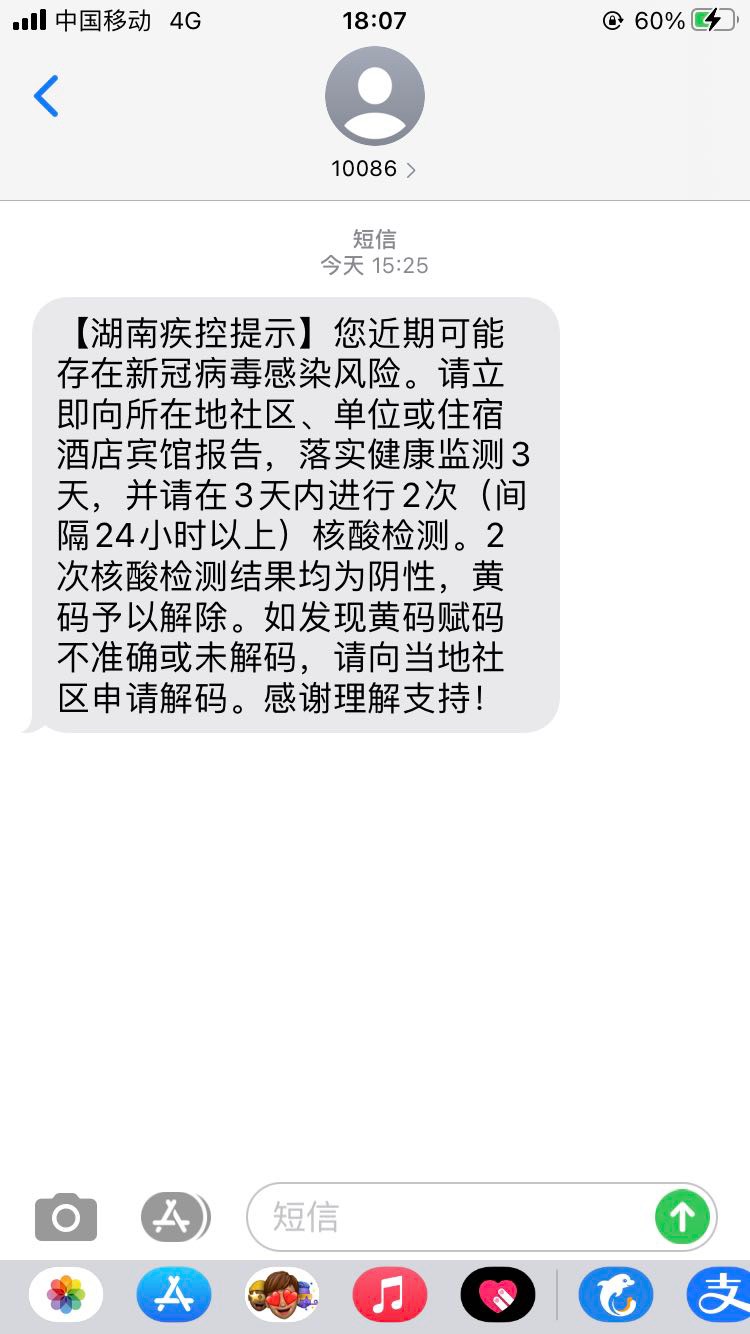Image resolution: width=750 pixels, height=1334 pixels.
Task: Open the blue dolphin app in drawer
Action: [616, 1295]
